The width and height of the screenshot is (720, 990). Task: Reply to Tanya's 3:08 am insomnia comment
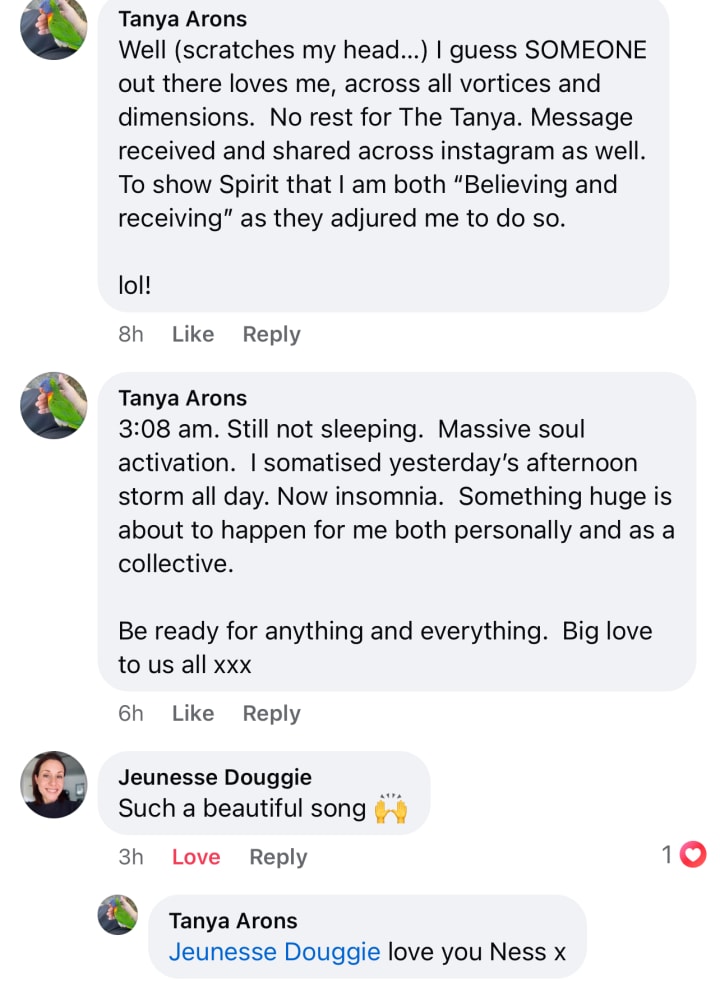pos(271,713)
